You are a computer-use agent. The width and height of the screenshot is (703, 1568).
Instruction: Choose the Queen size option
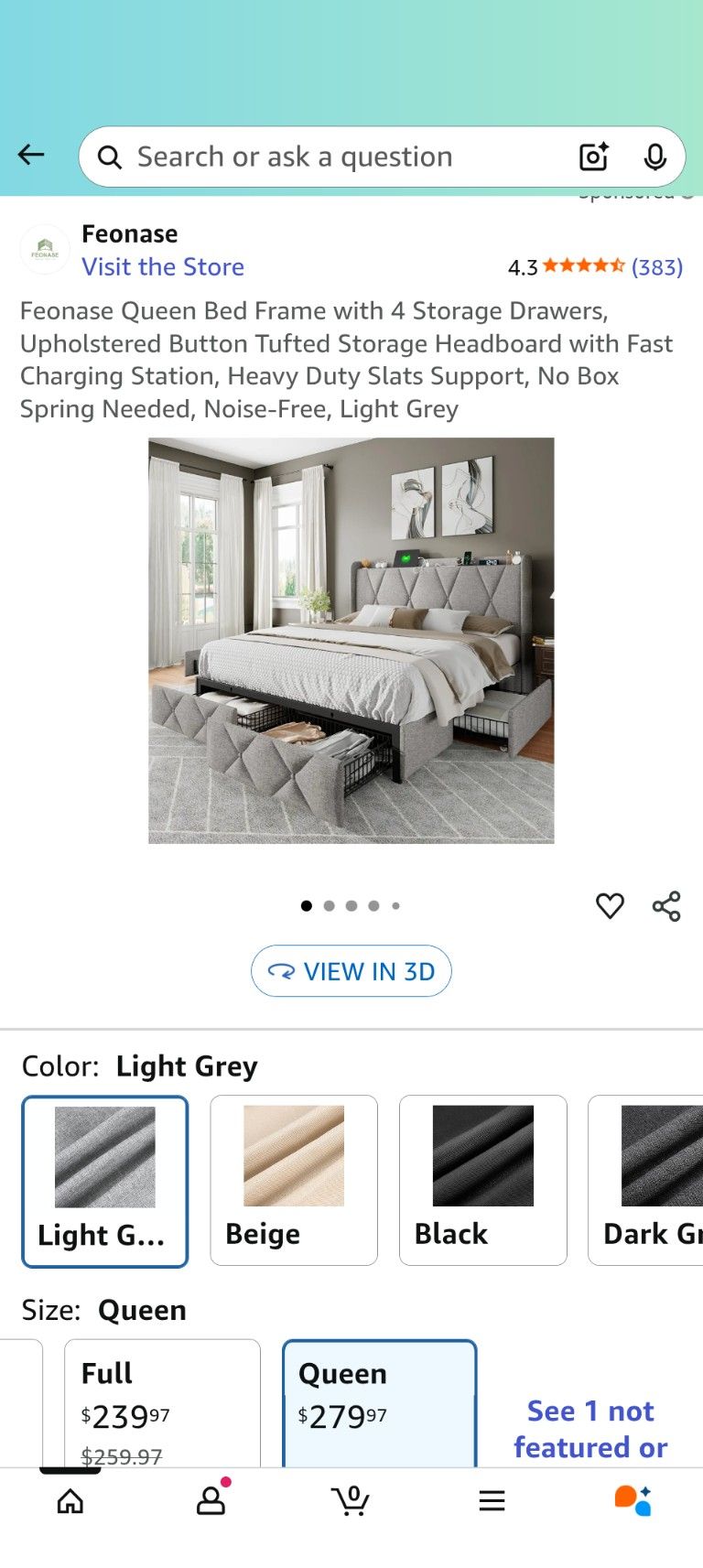pos(380,1405)
